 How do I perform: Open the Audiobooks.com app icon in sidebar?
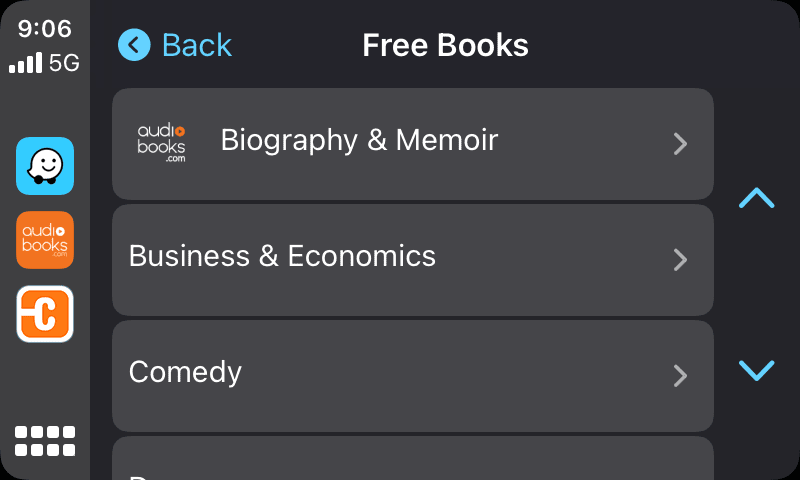tap(45, 240)
